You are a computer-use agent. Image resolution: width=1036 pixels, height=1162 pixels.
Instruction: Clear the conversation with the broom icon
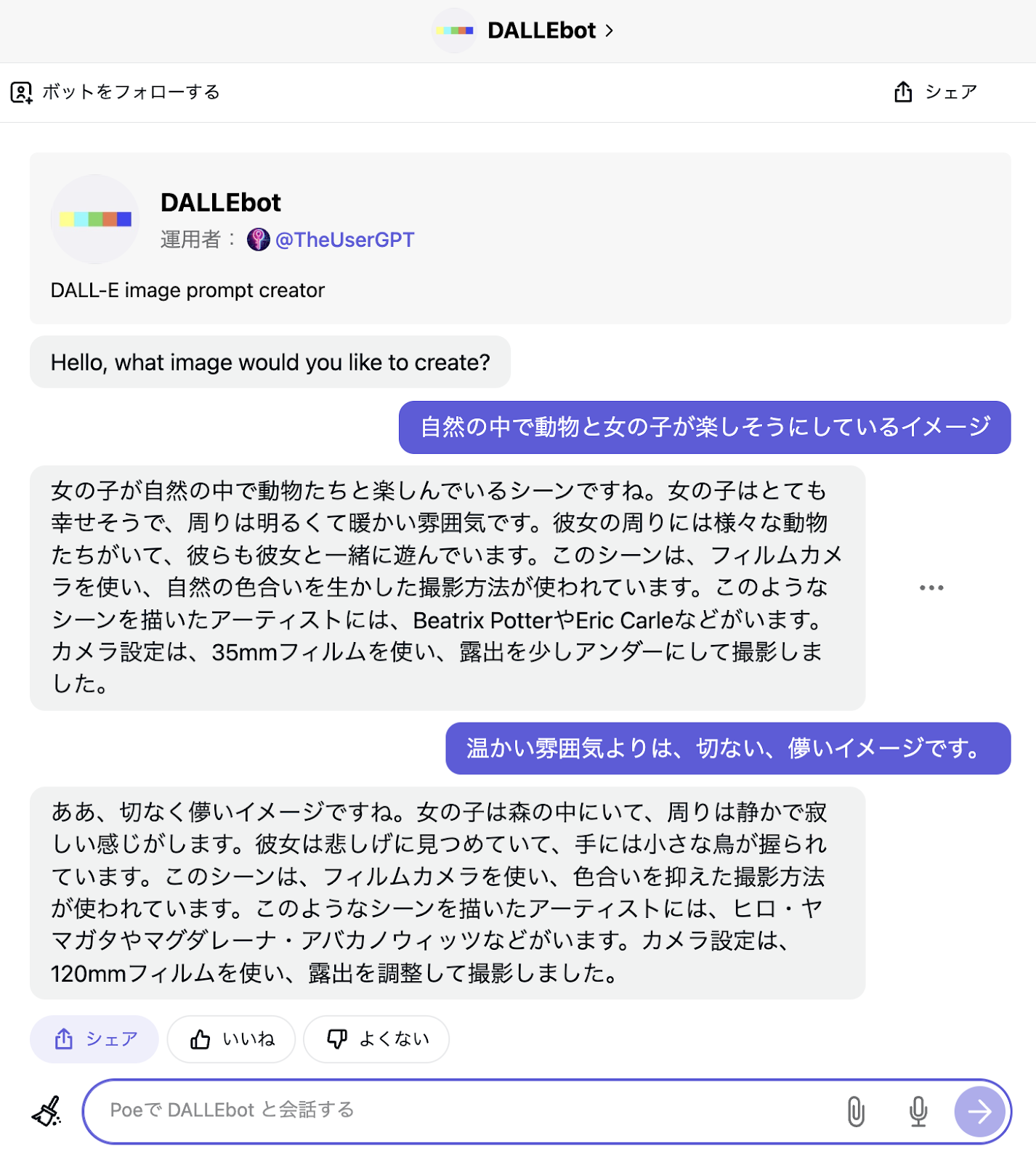(x=47, y=1111)
